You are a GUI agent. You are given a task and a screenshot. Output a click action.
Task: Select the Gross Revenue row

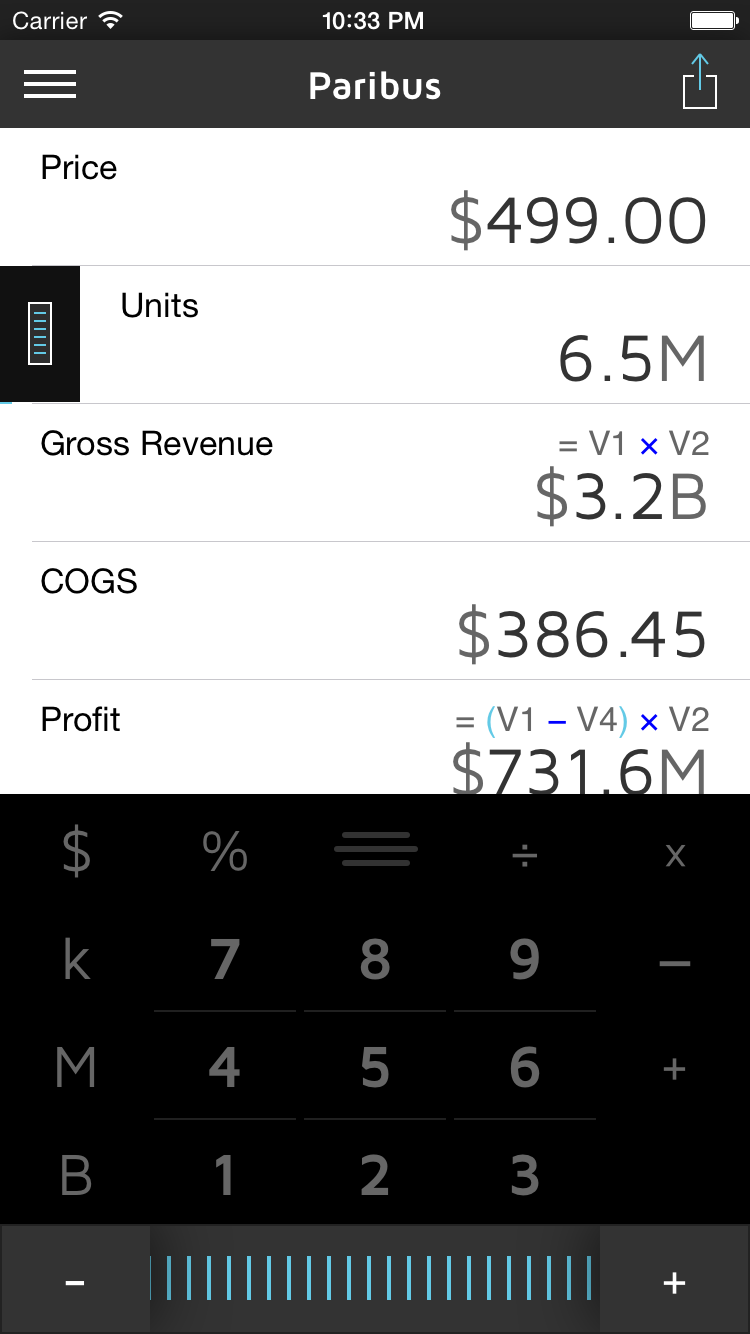point(375,474)
